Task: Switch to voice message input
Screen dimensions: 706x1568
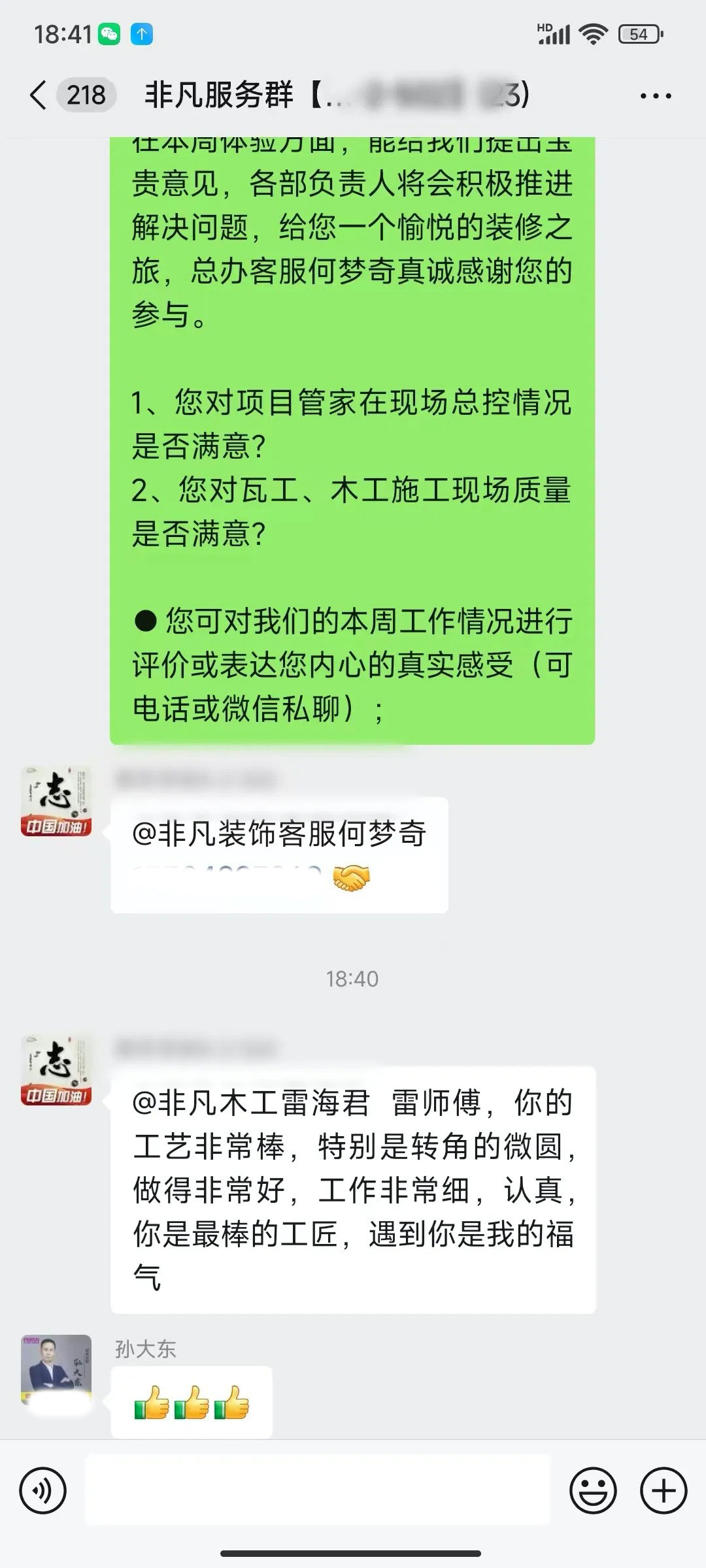Action: [x=43, y=1490]
